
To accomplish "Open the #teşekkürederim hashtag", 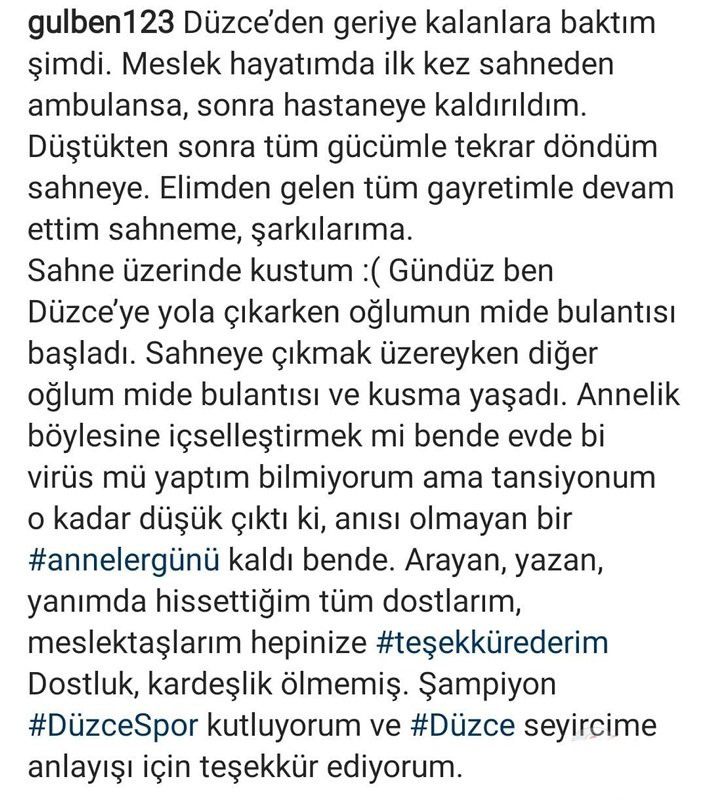I will 491,643.
